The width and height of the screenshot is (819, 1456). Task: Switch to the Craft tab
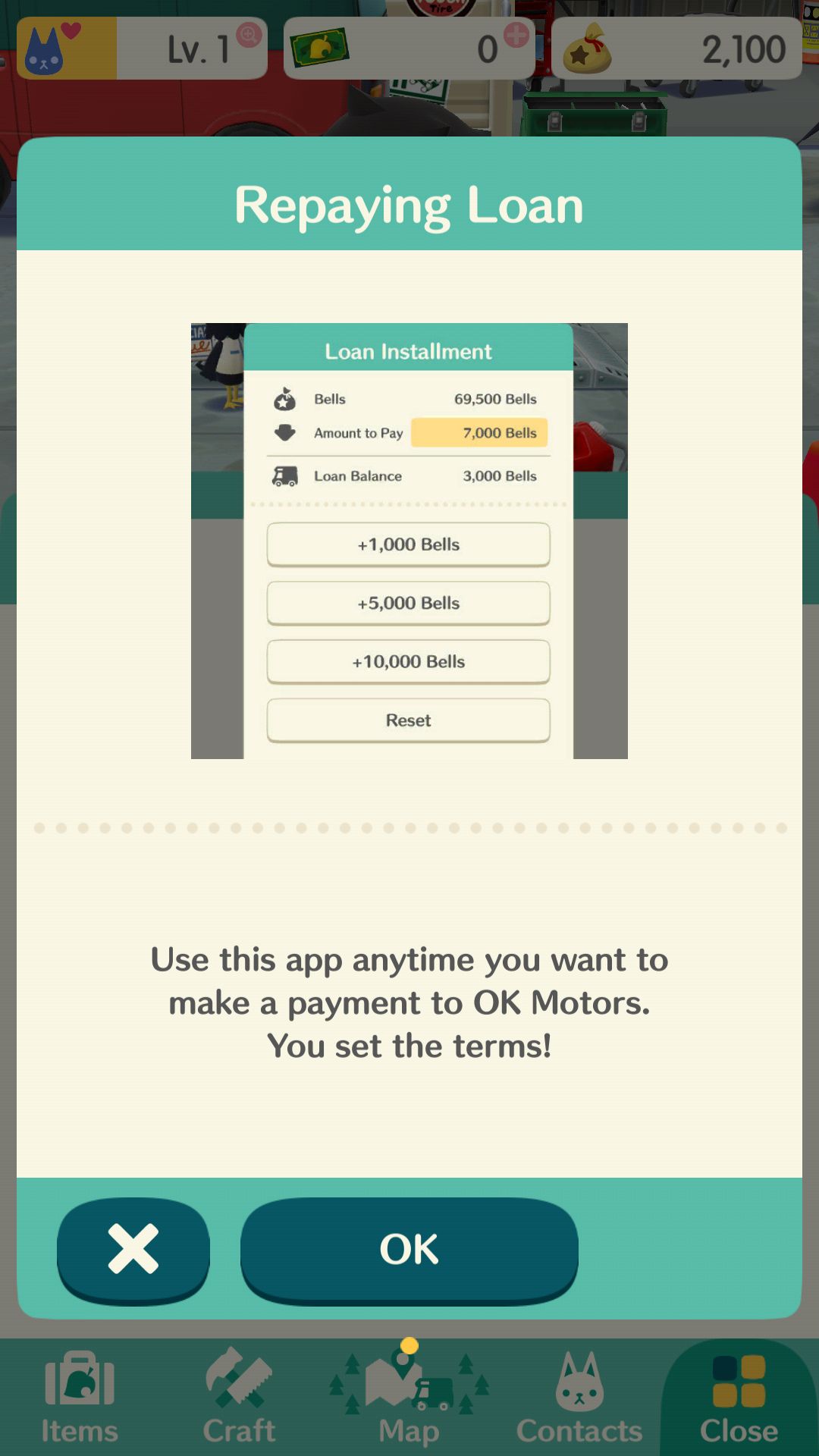click(x=239, y=1398)
